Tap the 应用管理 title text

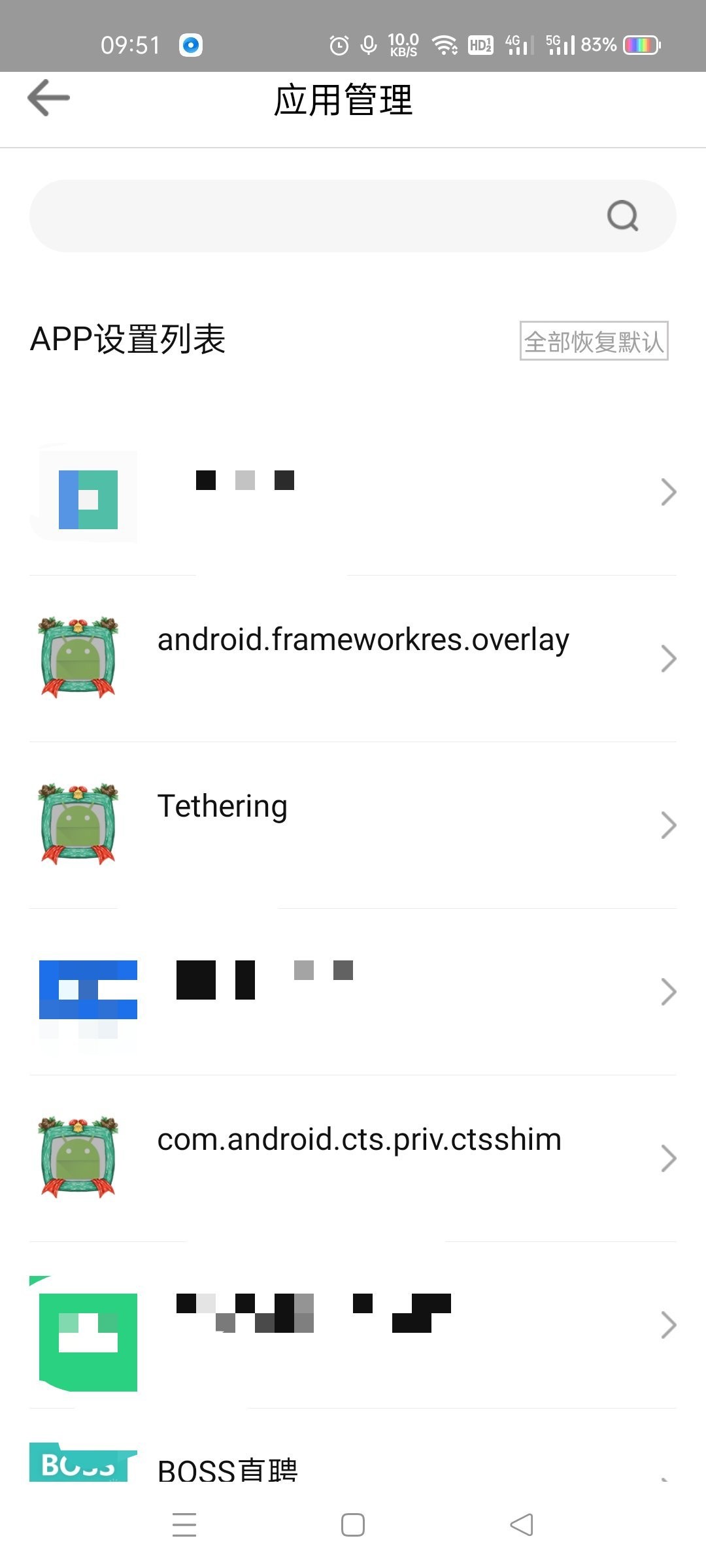tap(343, 100)
